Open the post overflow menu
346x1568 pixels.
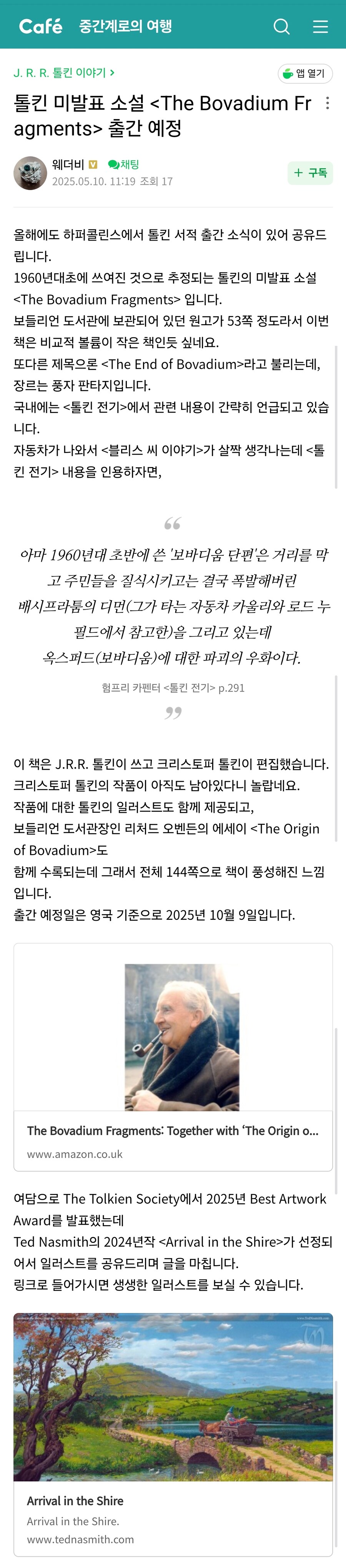pos(328,103)
